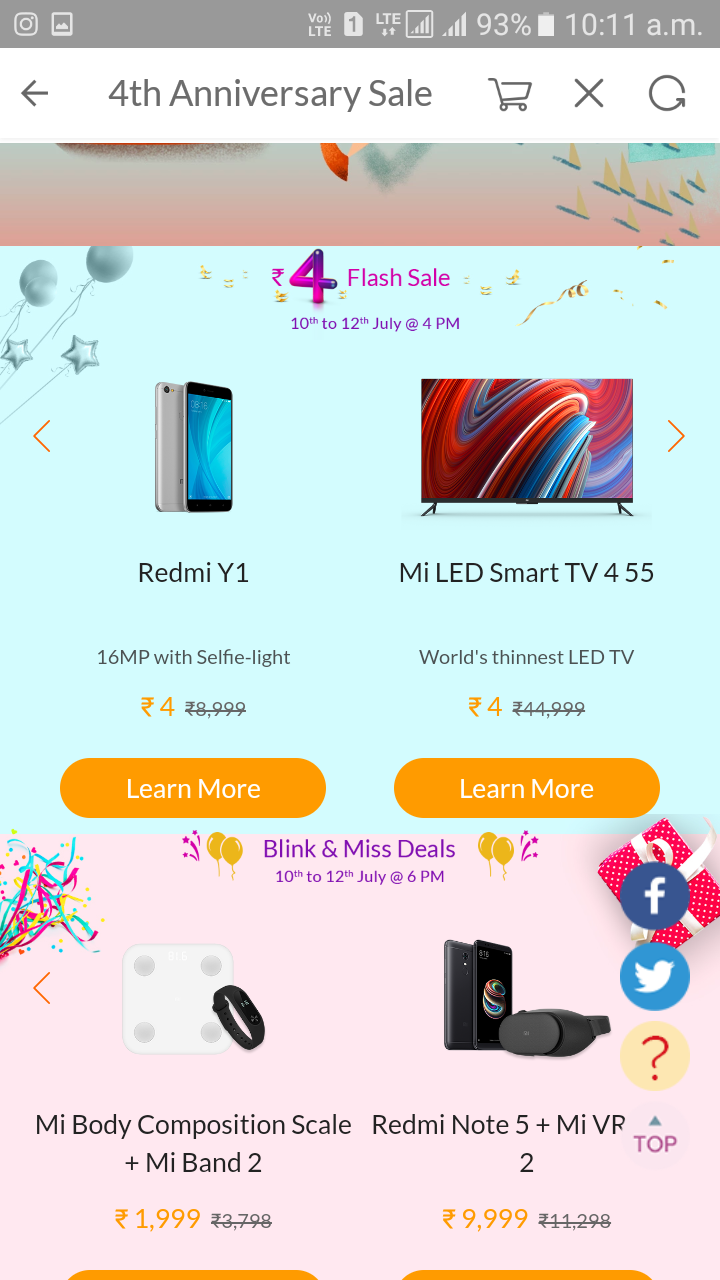This screenshot has width=720, height=1280.
Task: View Redmi Note 5 + Mi VR bundle
Action: [527, 1000]
